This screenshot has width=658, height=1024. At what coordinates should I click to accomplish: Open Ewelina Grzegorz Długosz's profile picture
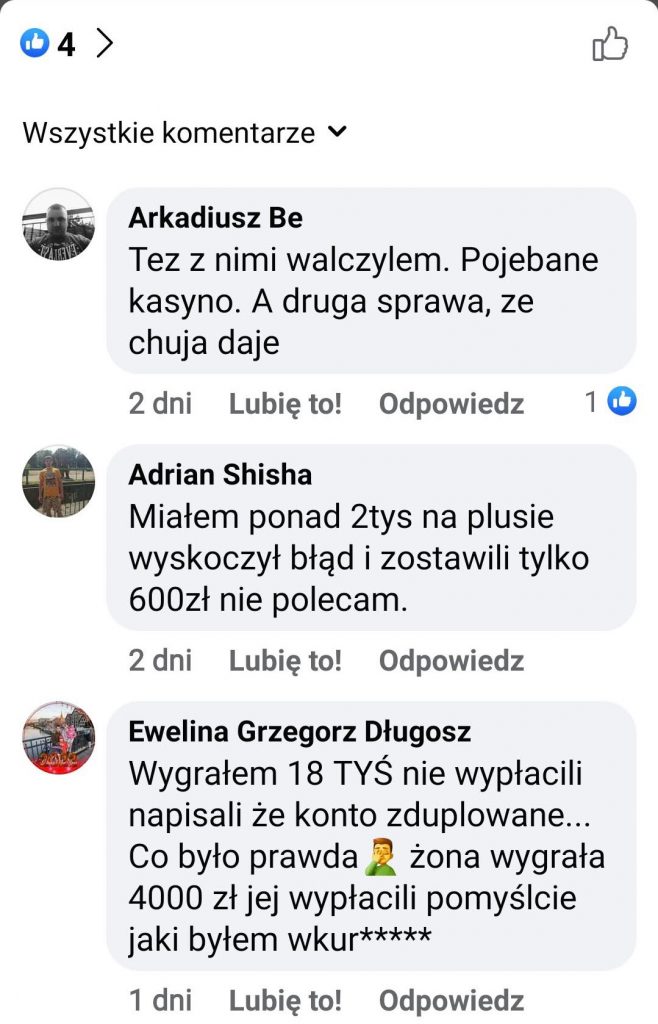58,737
